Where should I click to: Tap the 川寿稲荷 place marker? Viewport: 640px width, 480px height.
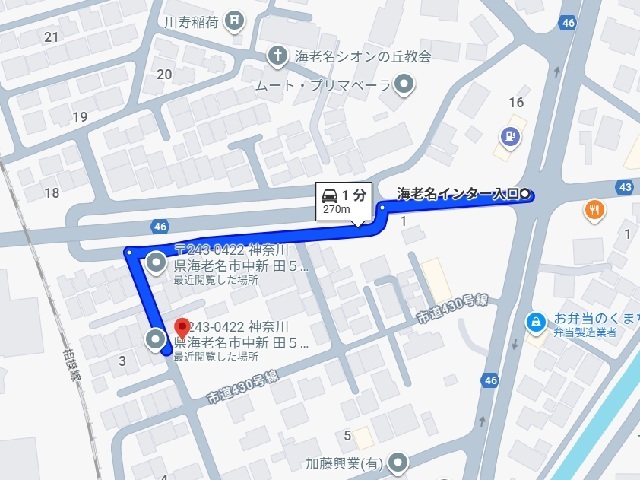[233, 19]
